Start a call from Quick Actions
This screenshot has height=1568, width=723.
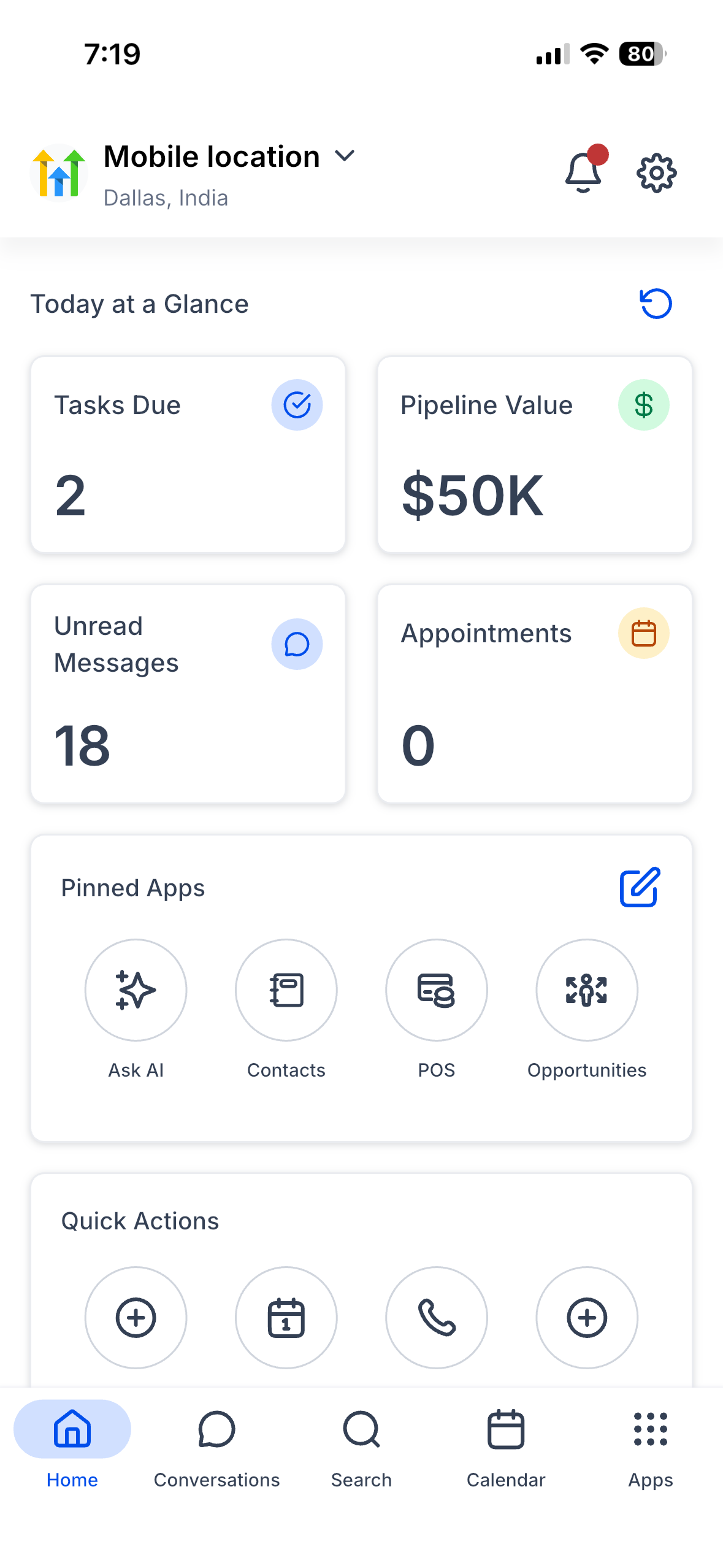pos(436,1318)
